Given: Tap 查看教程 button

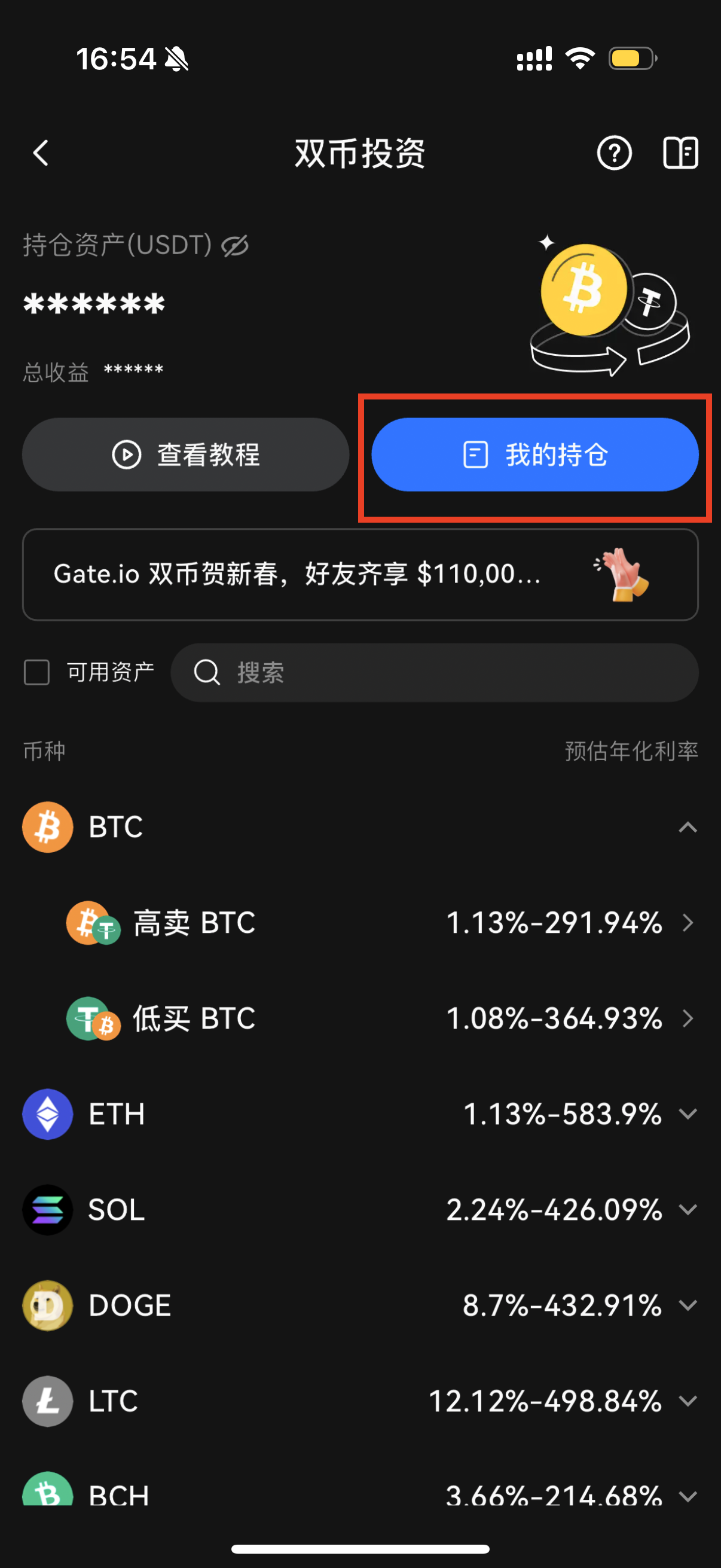Looking at the screenshot, I should pos(185,454).
